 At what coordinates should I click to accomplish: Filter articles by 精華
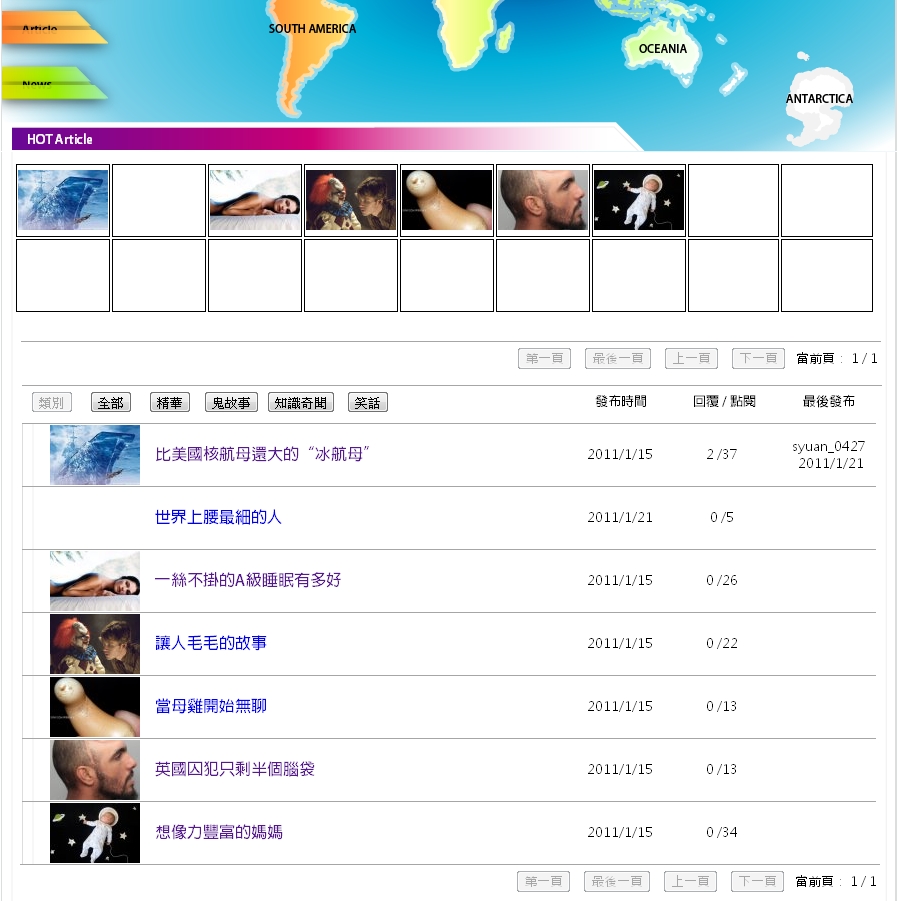[170, 403]
